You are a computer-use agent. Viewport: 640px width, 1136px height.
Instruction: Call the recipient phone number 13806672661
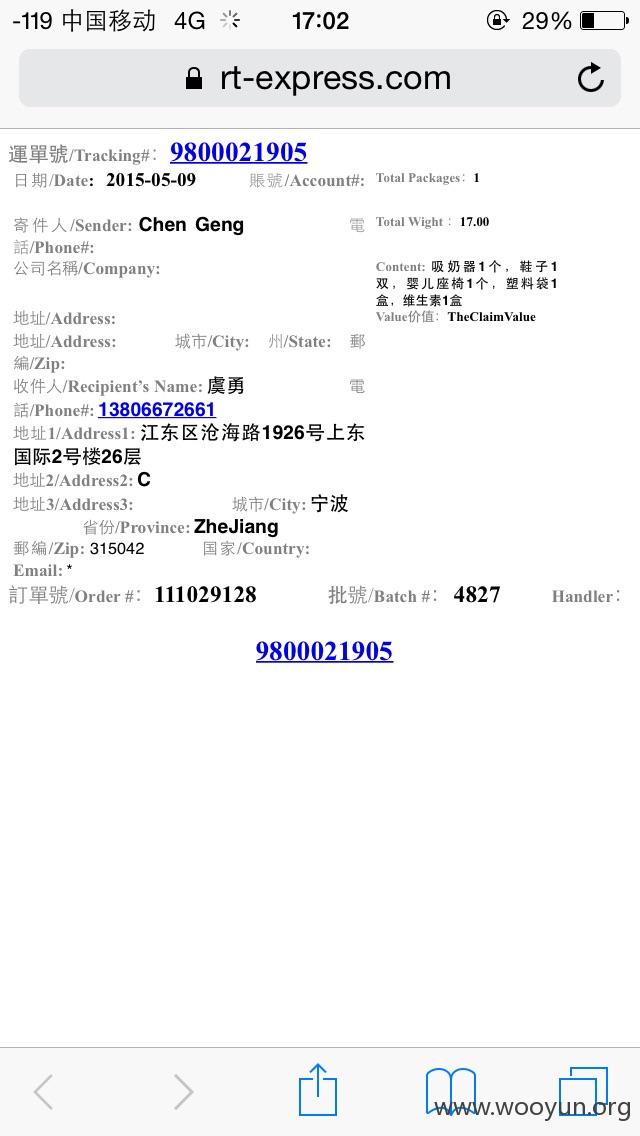pyautogui.click(x=157, y=409)
